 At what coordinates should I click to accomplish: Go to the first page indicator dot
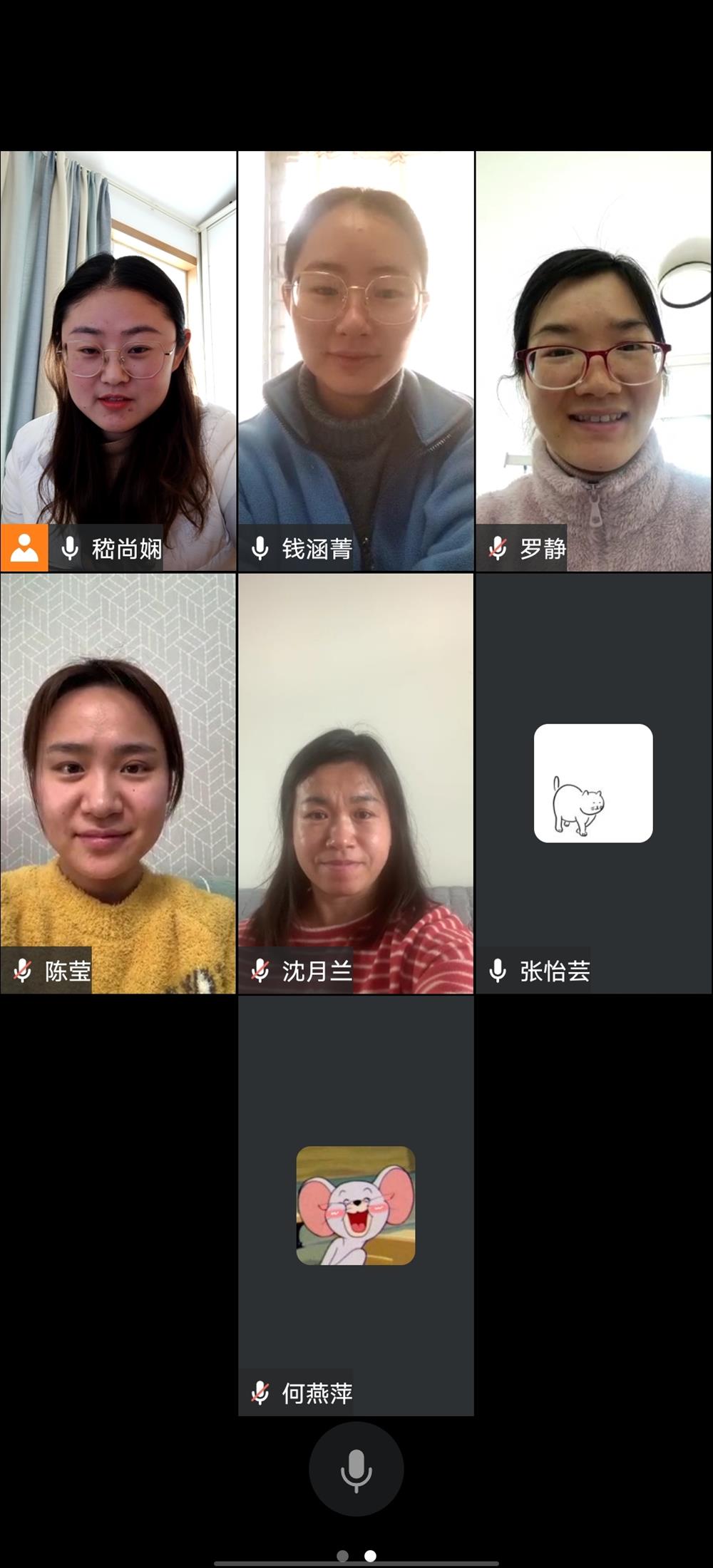pyautogui.click(x=342, y=1555)
